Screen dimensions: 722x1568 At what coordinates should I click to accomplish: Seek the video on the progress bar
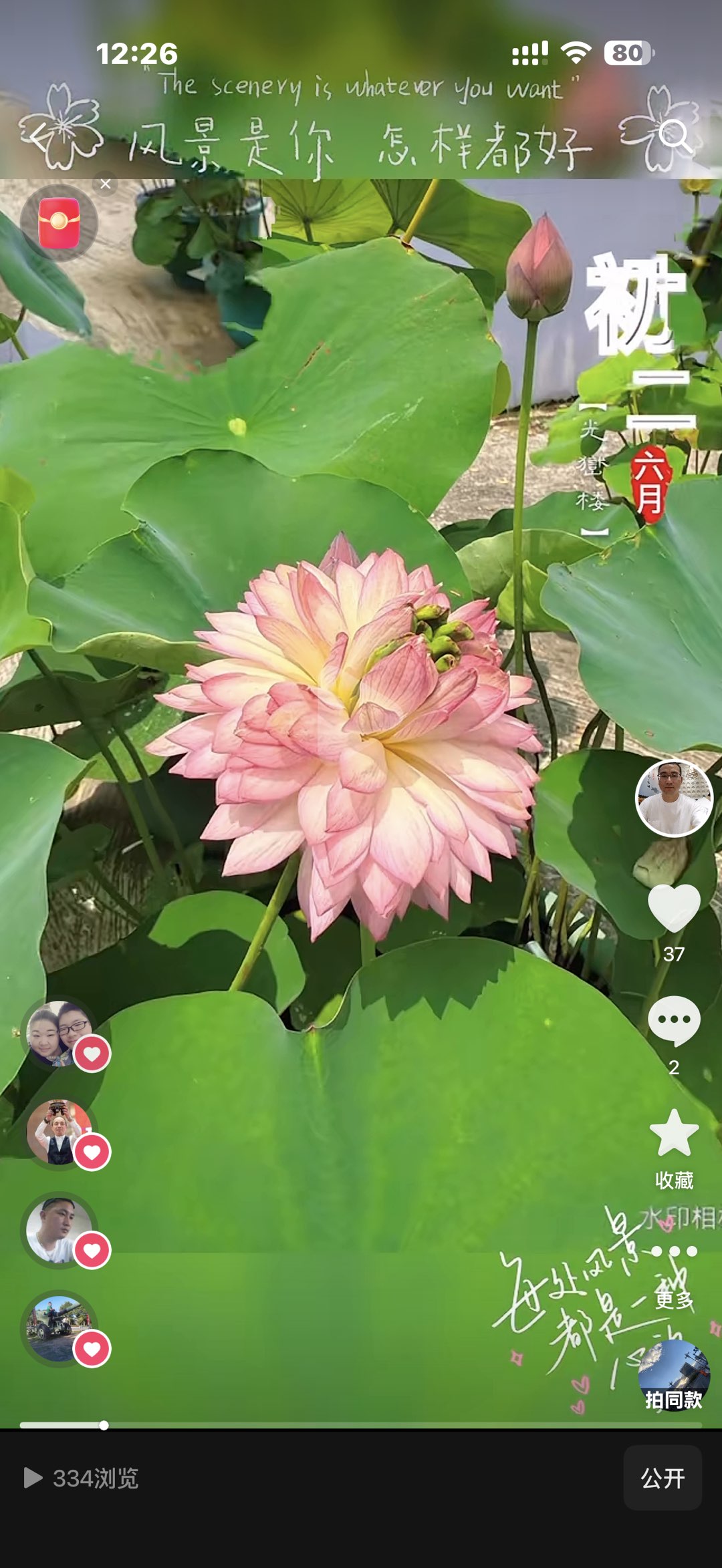coord(361,1425)
